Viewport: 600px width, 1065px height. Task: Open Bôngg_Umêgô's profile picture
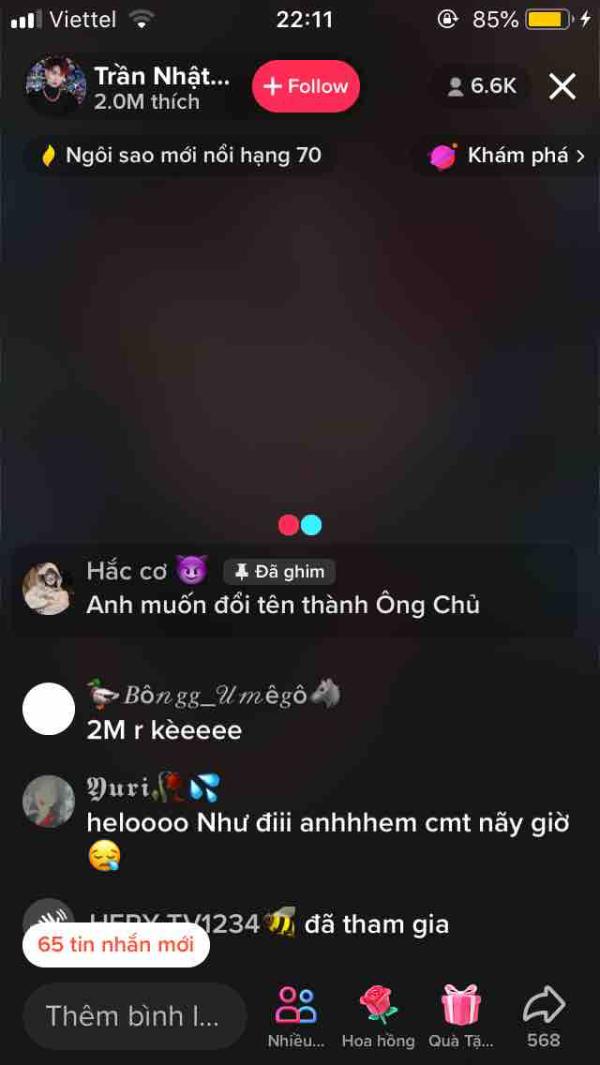(48, 708)
